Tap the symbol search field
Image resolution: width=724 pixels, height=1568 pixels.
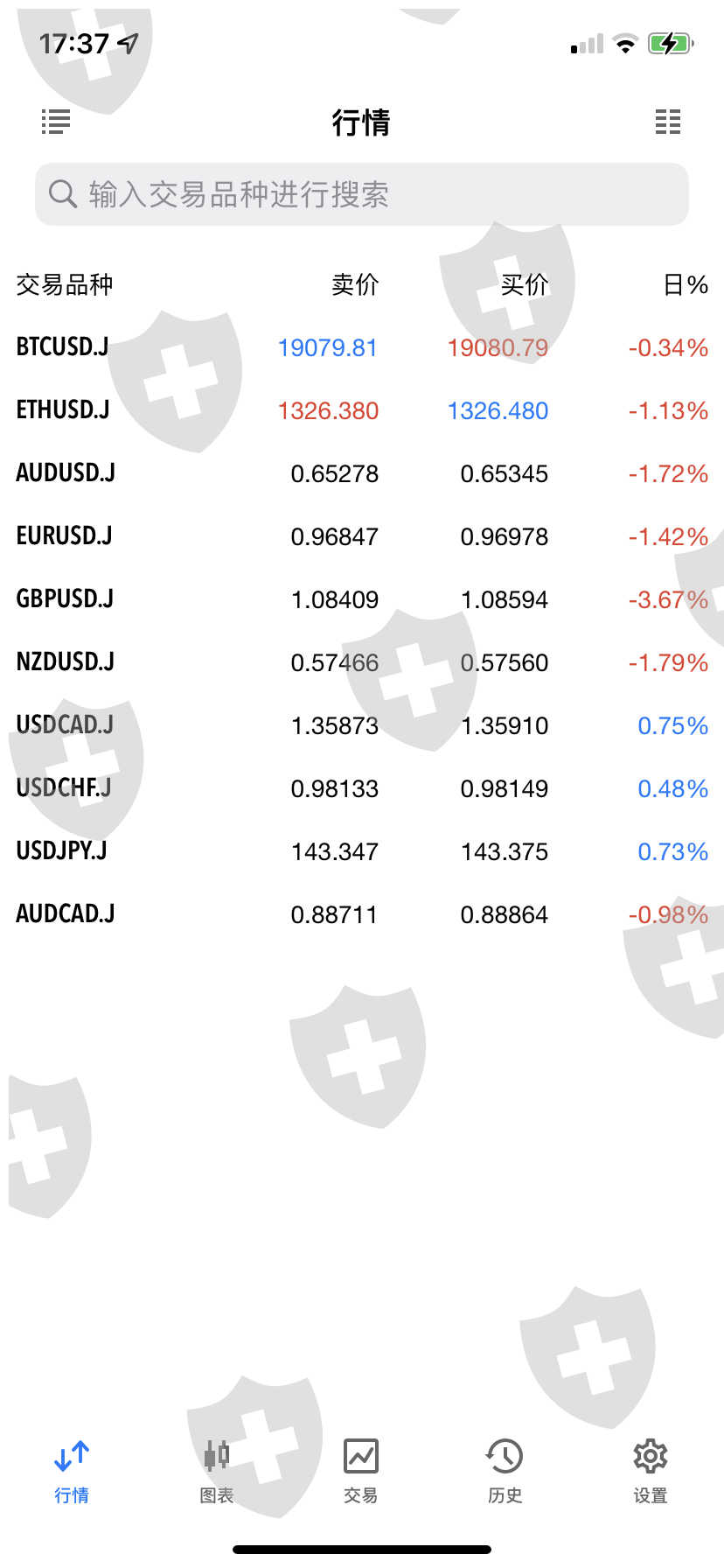tap(362, 194)
